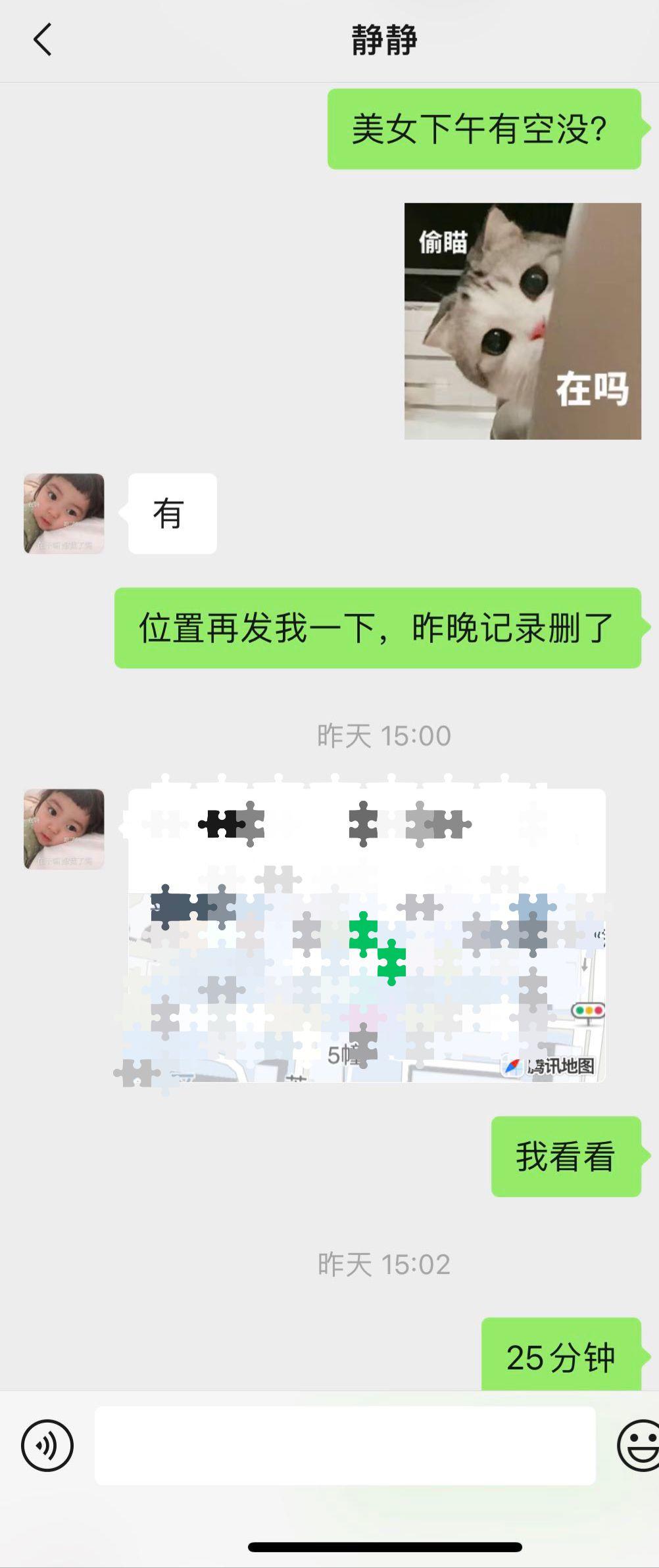Open the shared location map card
Screen dimensions: 659x1568
(x=366, y=935)
